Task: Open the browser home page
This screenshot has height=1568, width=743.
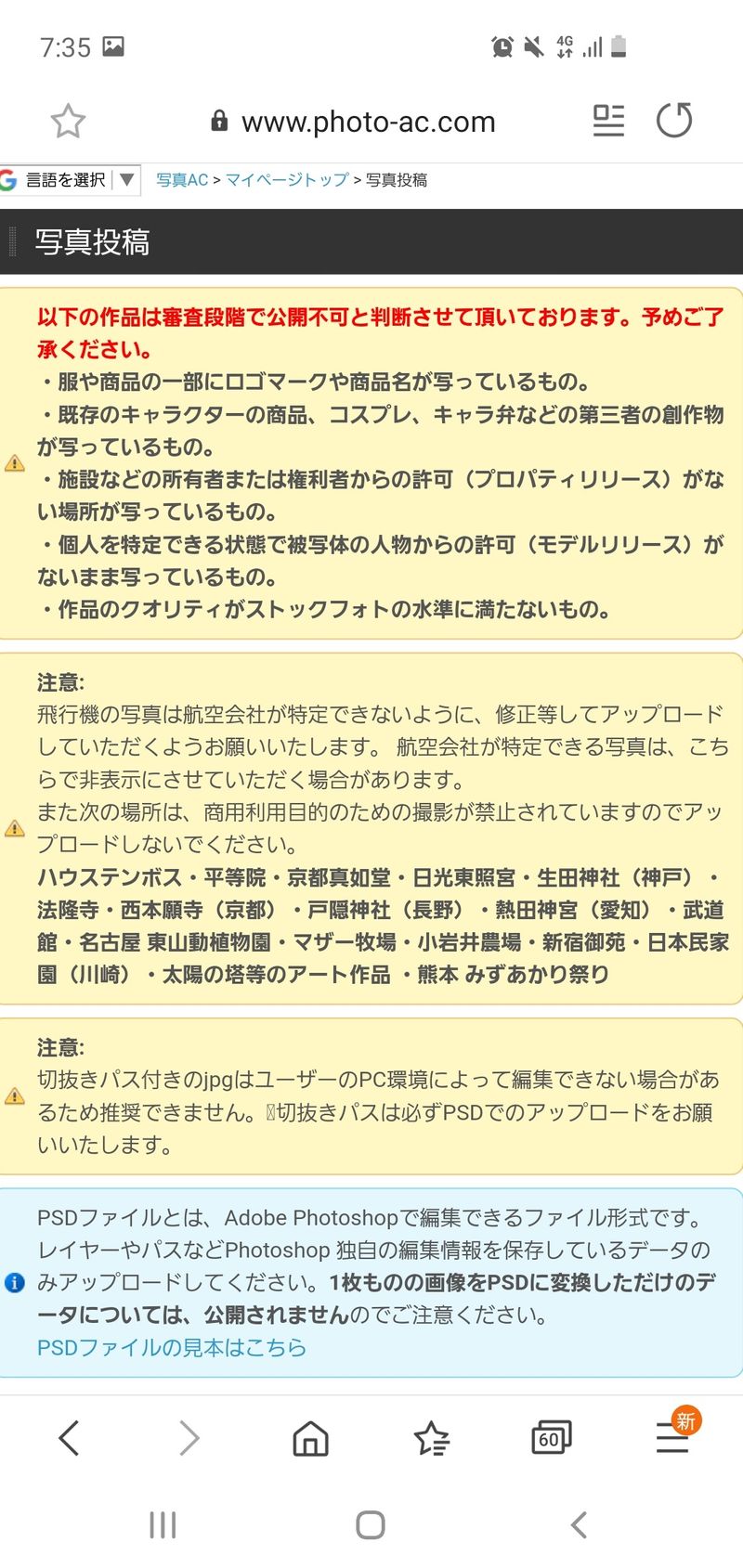Action: (310, 1438)
